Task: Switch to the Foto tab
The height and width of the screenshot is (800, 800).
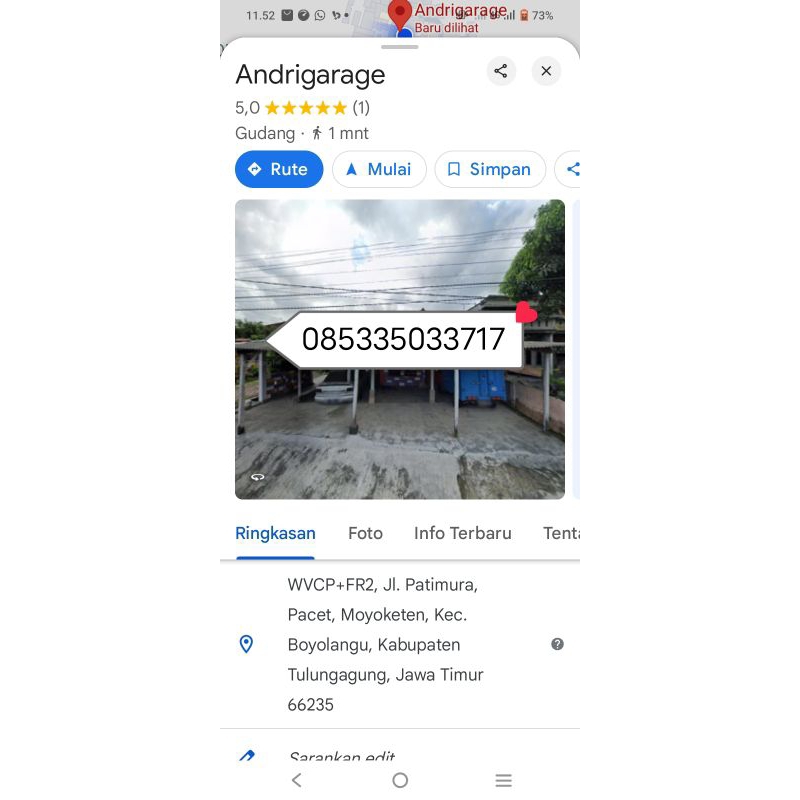Action: 365,533
